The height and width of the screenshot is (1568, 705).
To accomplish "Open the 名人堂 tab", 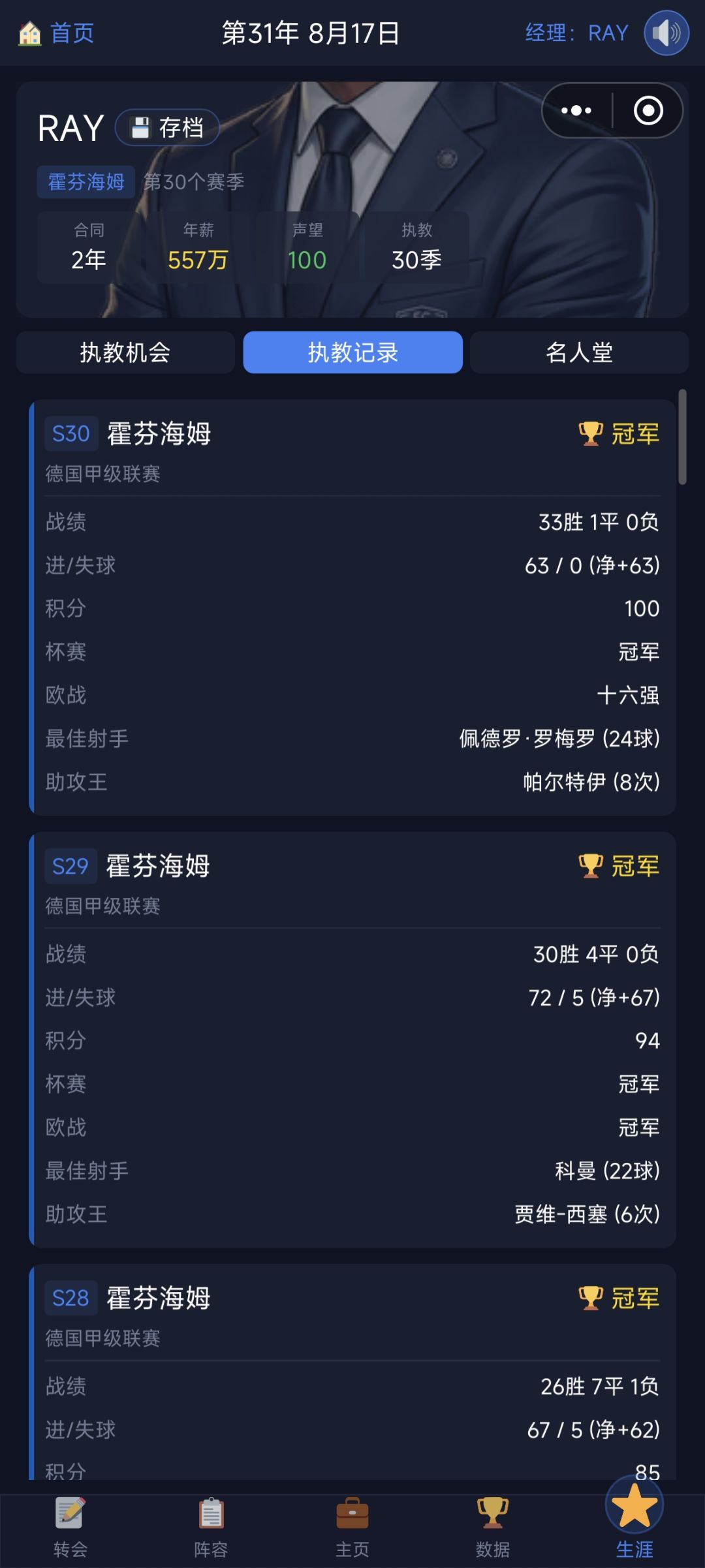I will pos(580,352).
